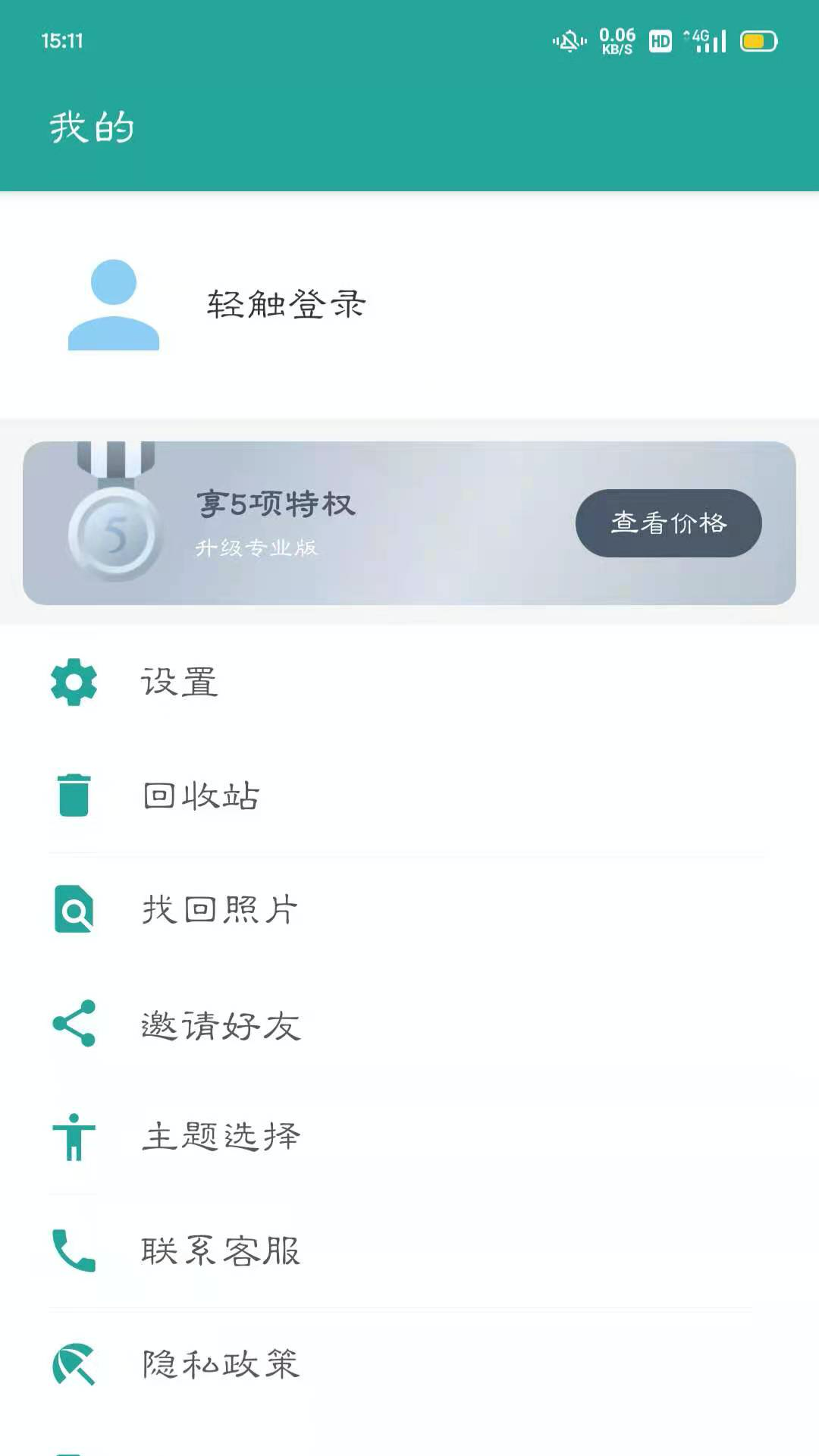
Task: Click the 查看价格 pill button
Action: (x=668, y=523)
